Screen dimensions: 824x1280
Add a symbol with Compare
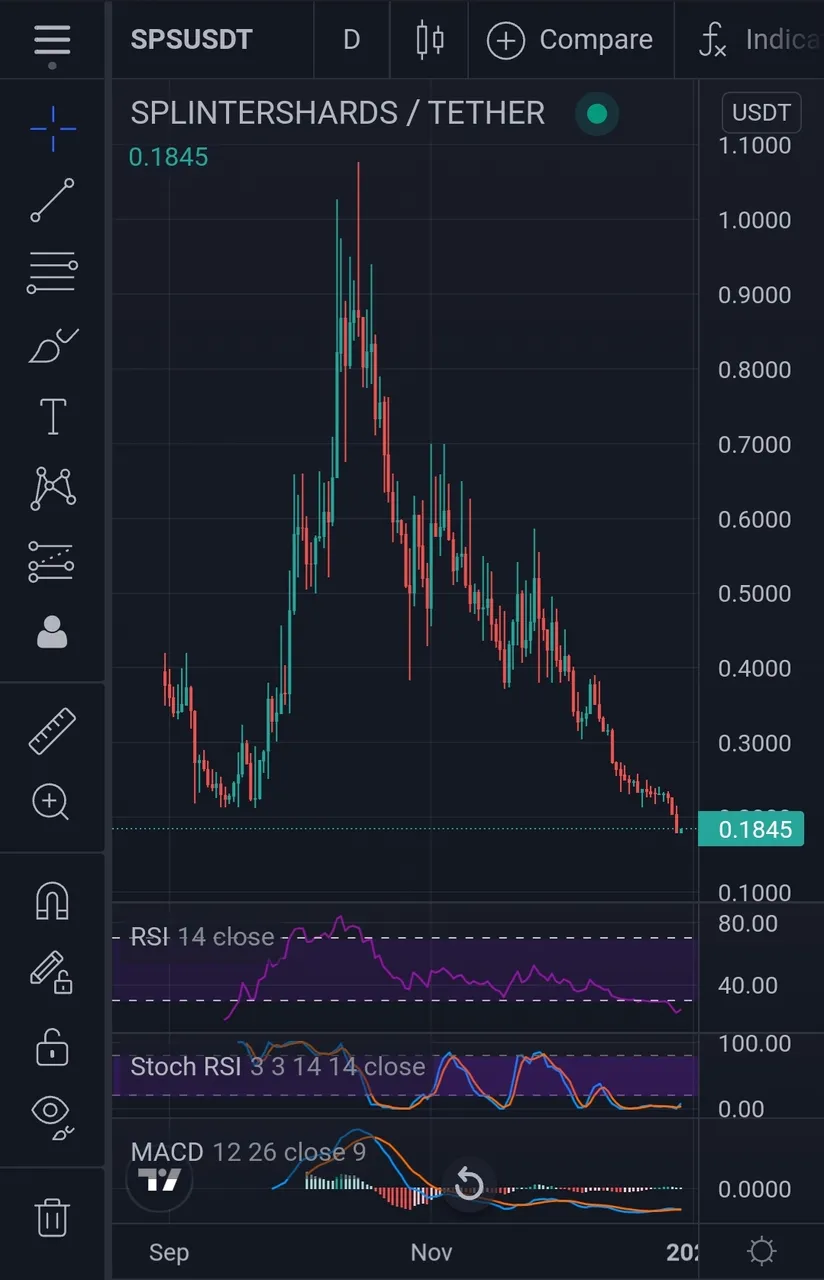pos(570,40)
